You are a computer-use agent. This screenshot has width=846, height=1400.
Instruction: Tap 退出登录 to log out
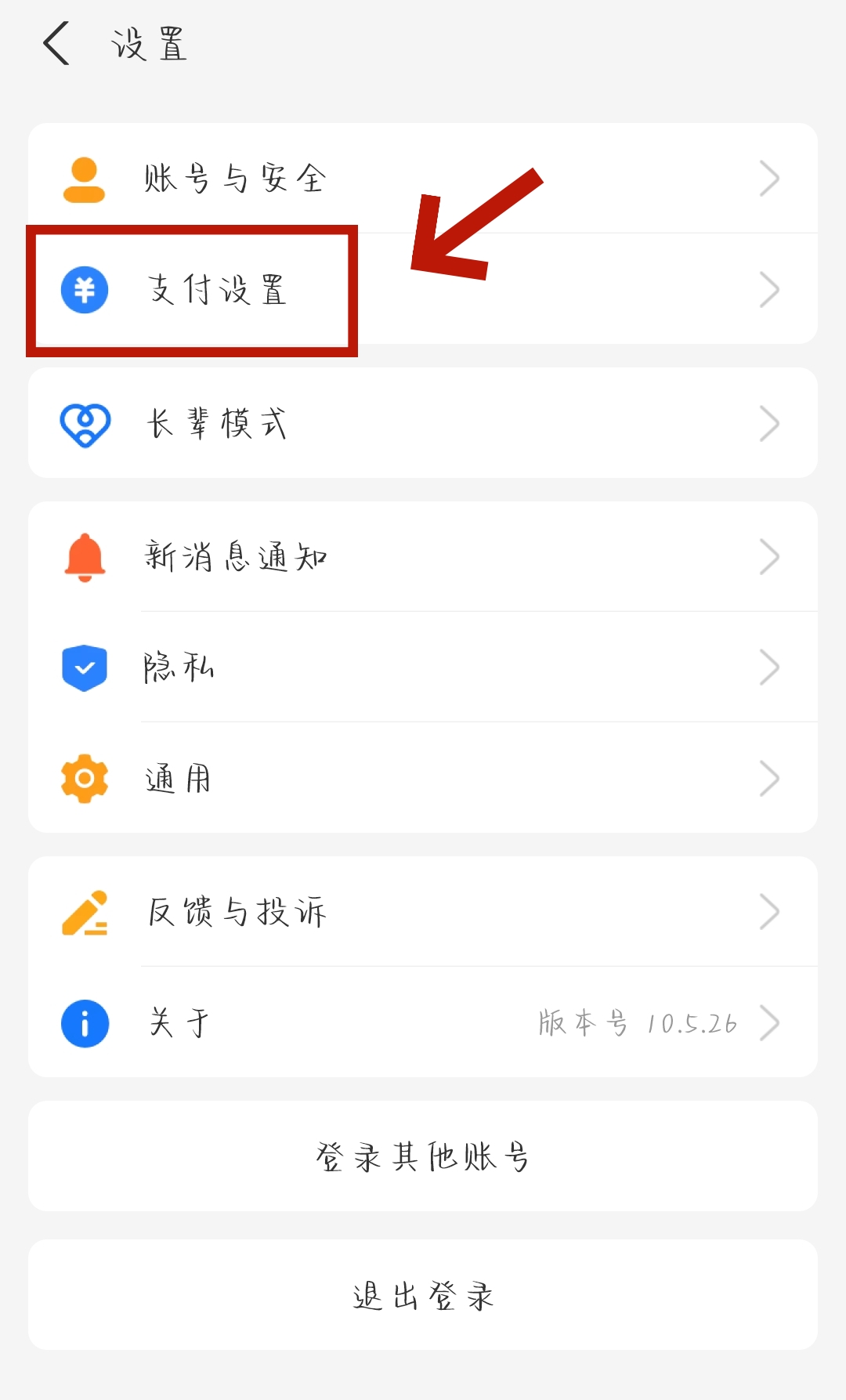[423, 1295]
